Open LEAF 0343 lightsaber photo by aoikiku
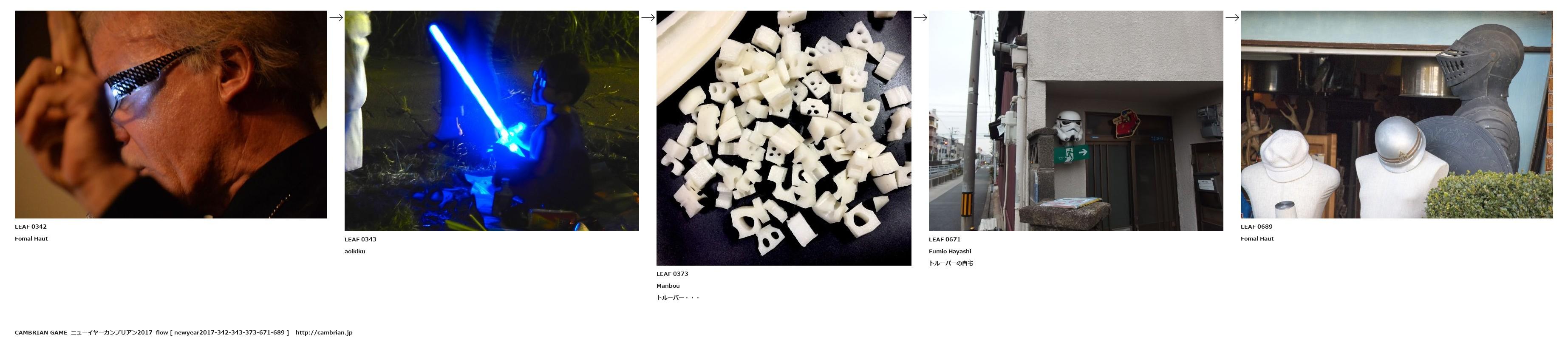 pos(491,121)
